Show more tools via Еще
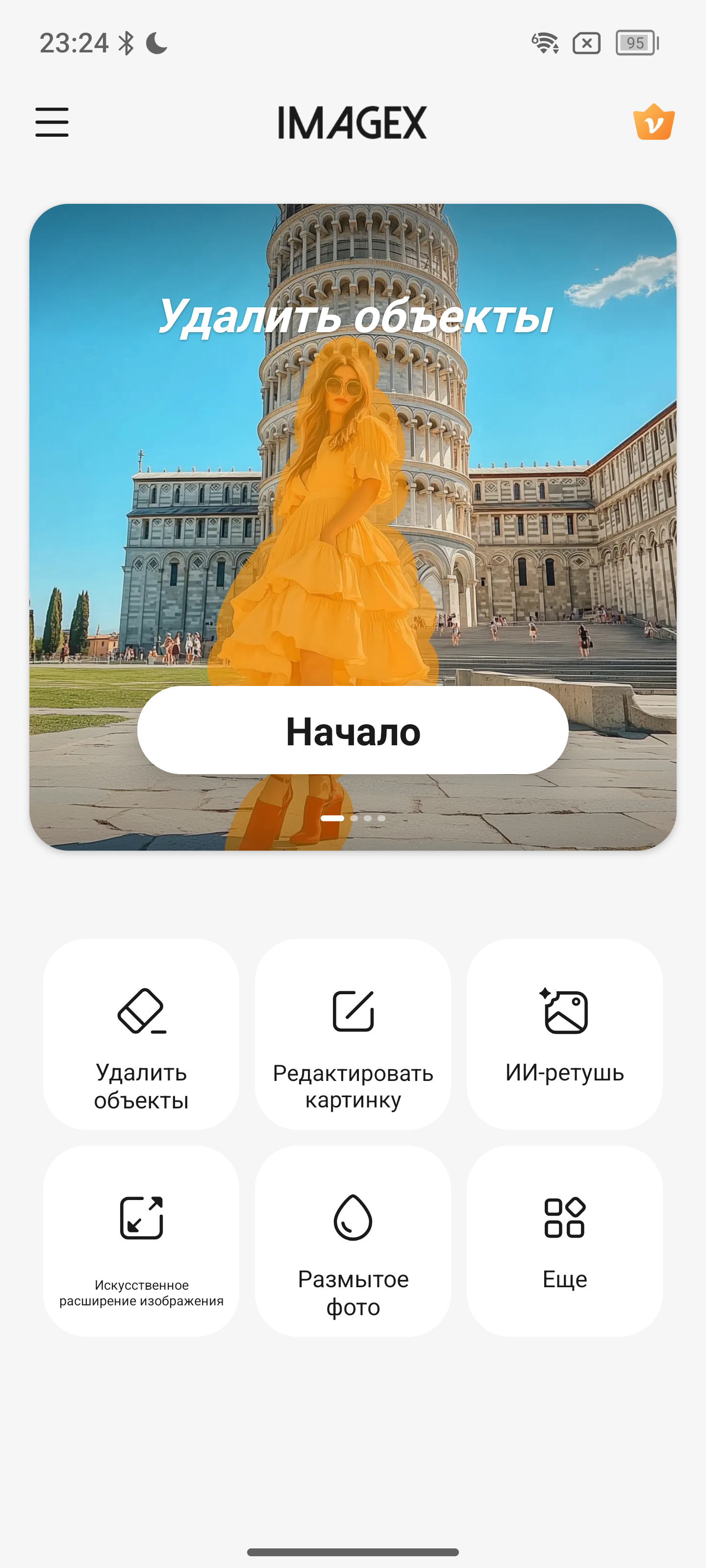Viewport: 706px width, 1568px height. (x=564, y=1241)
